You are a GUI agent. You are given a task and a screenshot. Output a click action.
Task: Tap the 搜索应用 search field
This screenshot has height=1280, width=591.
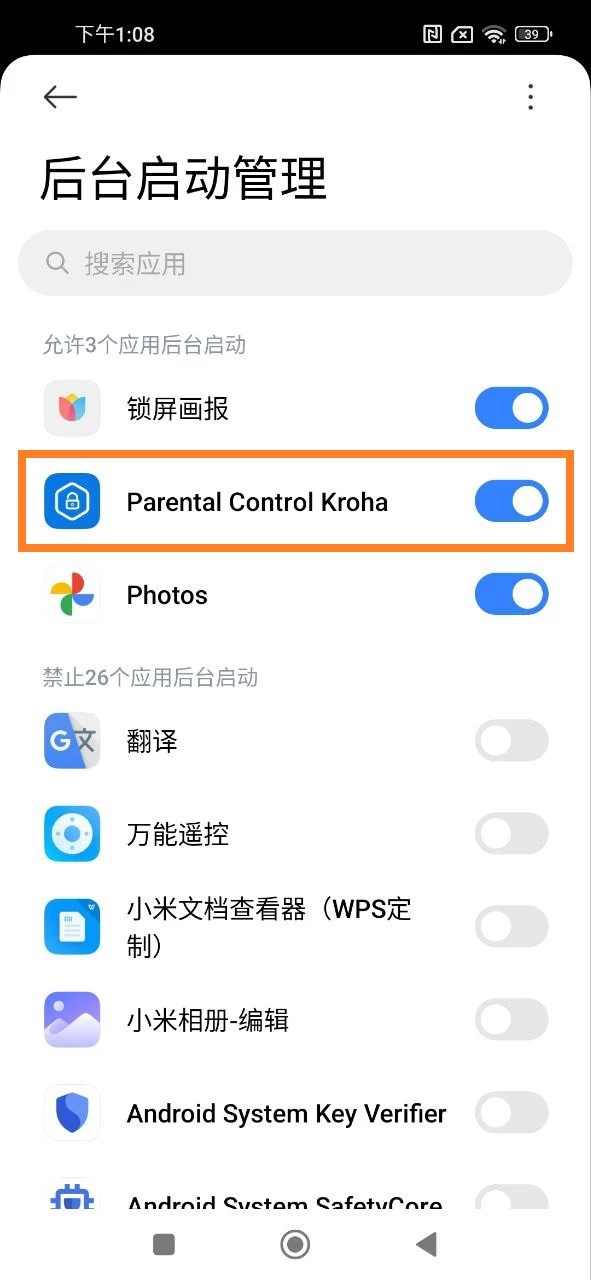295,263
